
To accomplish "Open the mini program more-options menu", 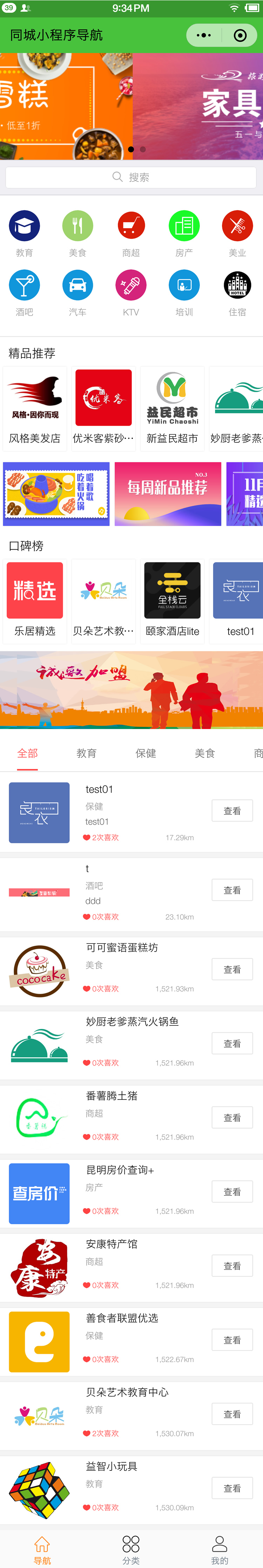I will pos(204,35).
